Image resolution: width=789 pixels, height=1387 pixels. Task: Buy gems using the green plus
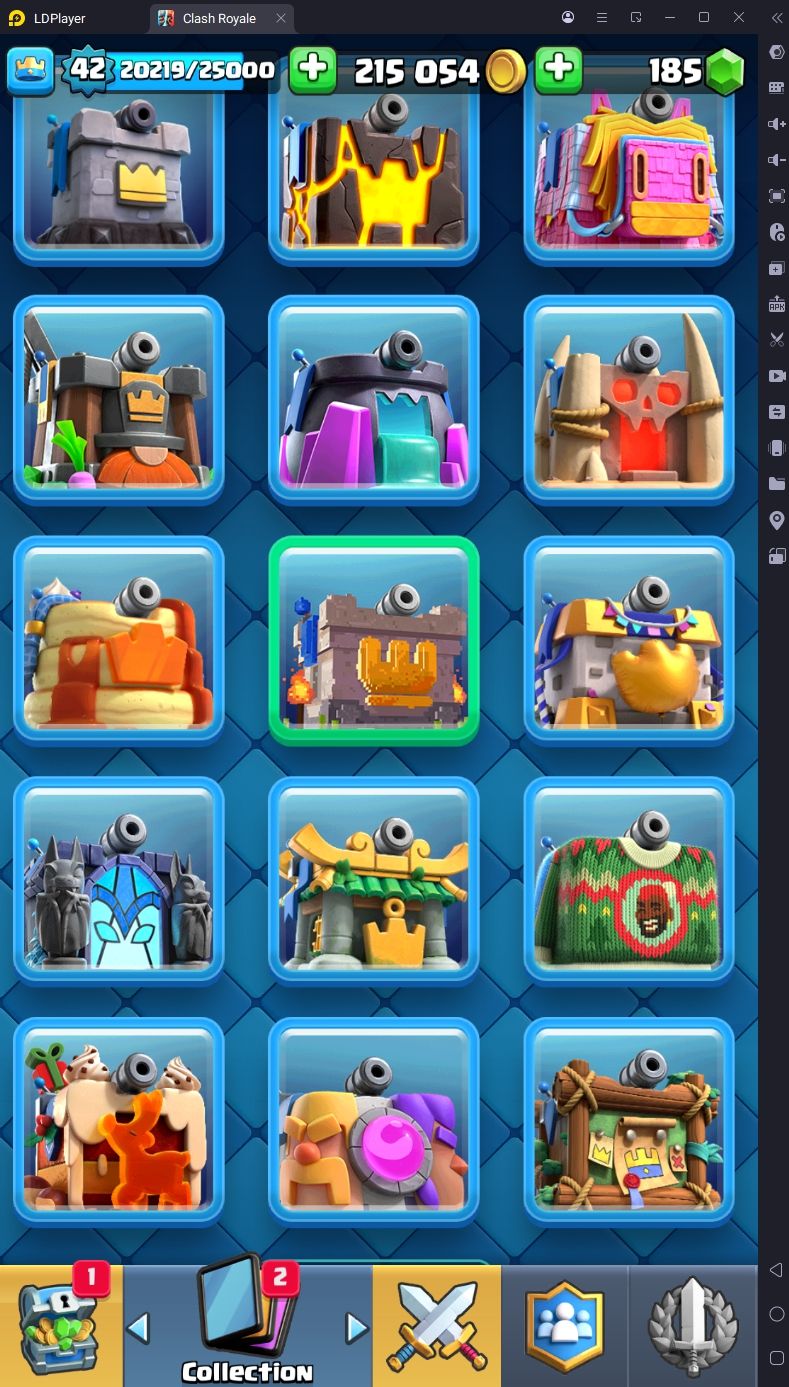point(559,69)
